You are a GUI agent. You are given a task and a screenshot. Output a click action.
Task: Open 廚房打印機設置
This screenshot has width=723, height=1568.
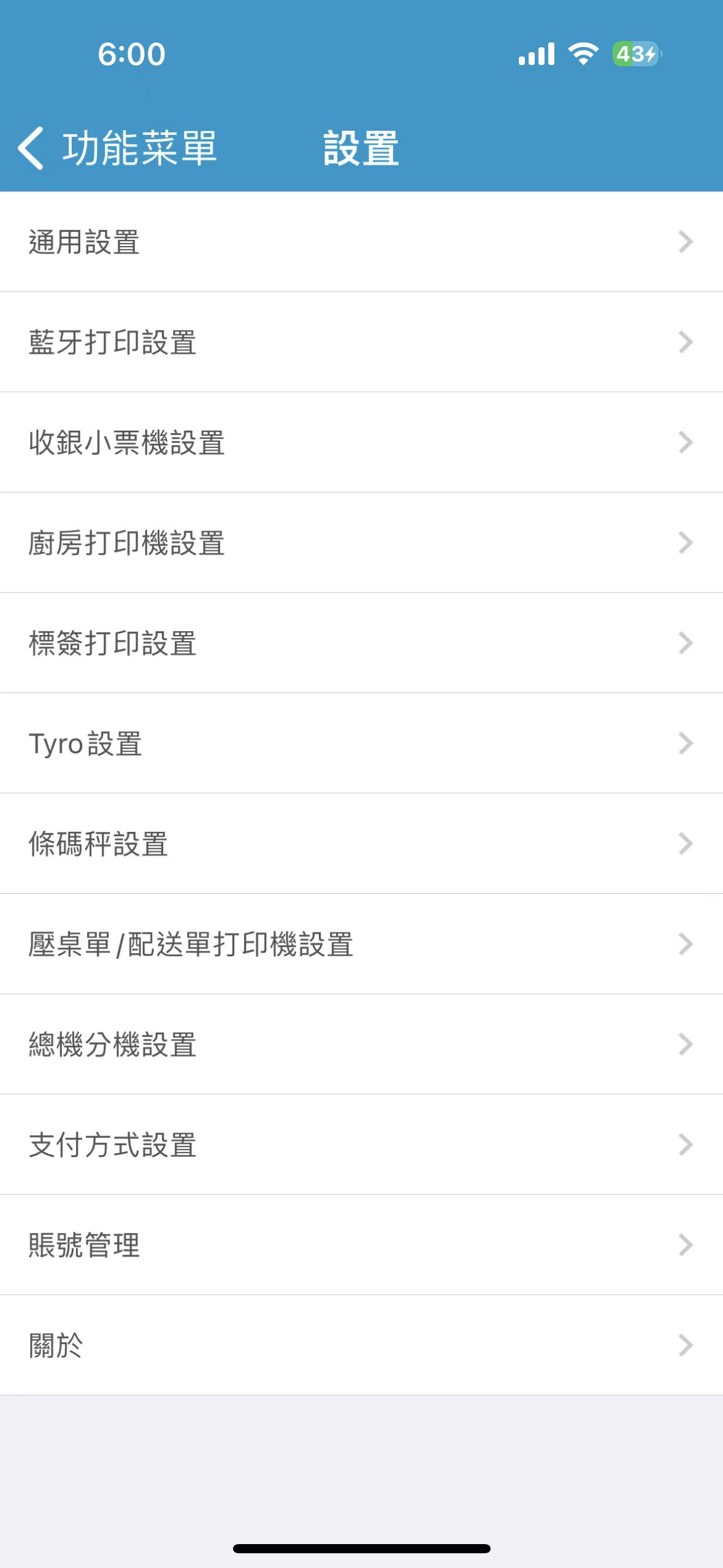(361, 543)
